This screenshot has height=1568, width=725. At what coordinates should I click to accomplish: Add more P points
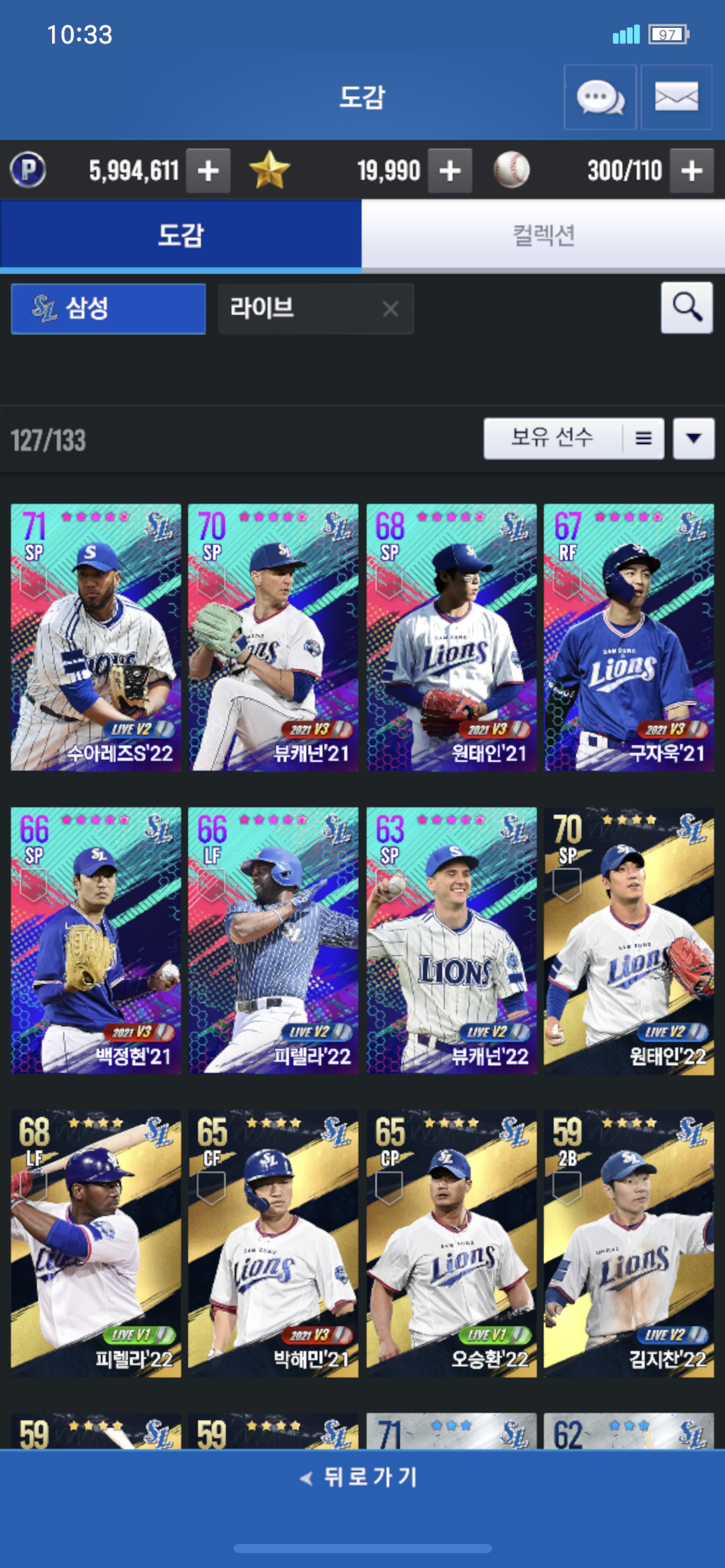[209, 171]
